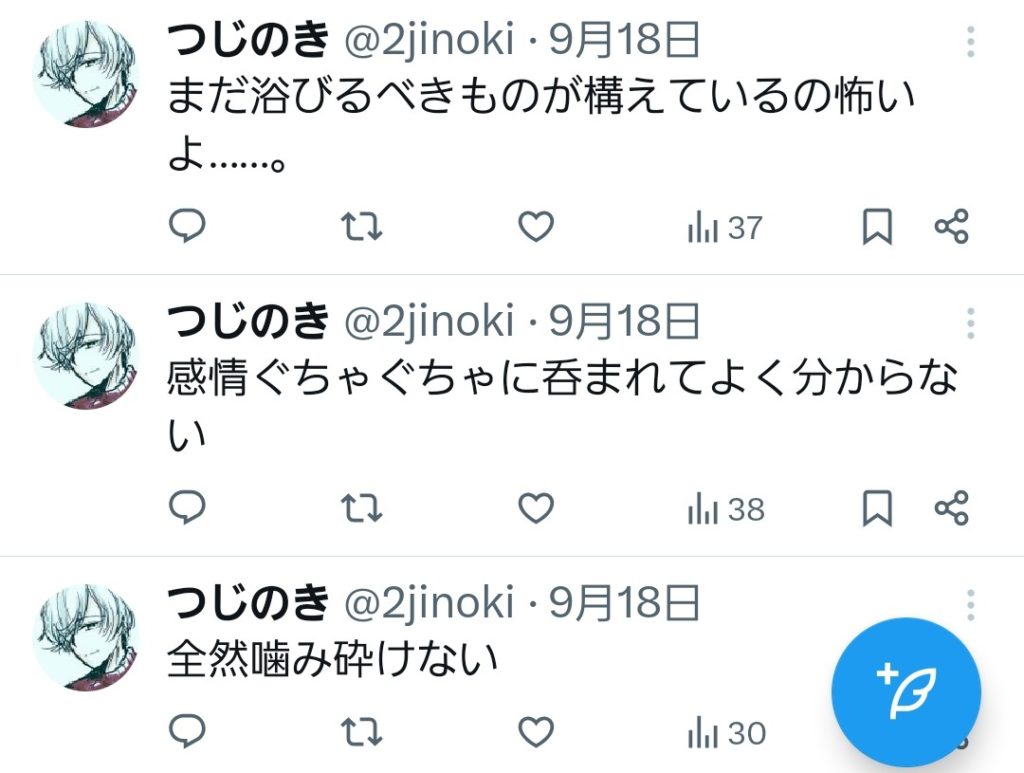This screenshot has width=1024, height=773.
Task: Like the 全然噛み砕けない tweet
Action: click(x=536, y=733)
